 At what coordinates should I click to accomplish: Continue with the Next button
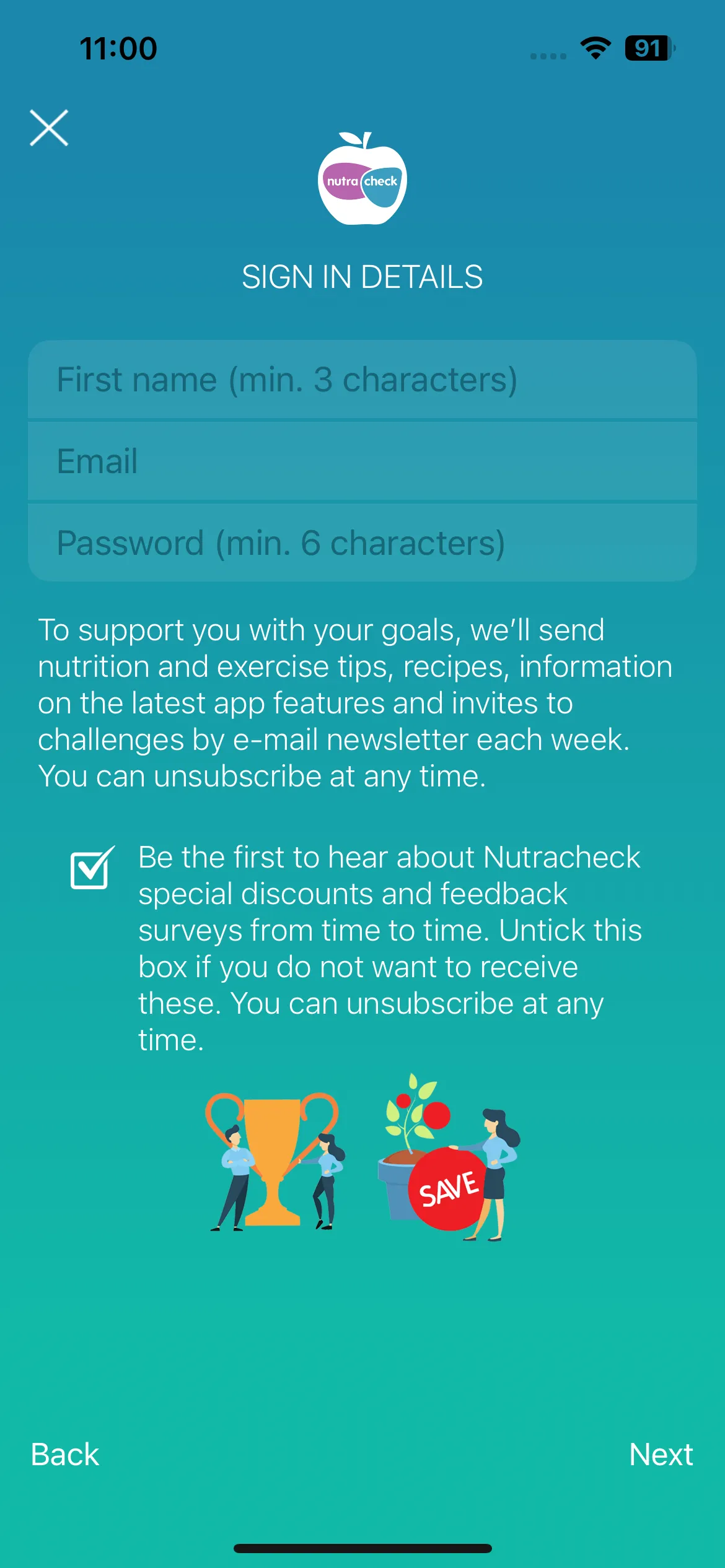(661, 1454)
